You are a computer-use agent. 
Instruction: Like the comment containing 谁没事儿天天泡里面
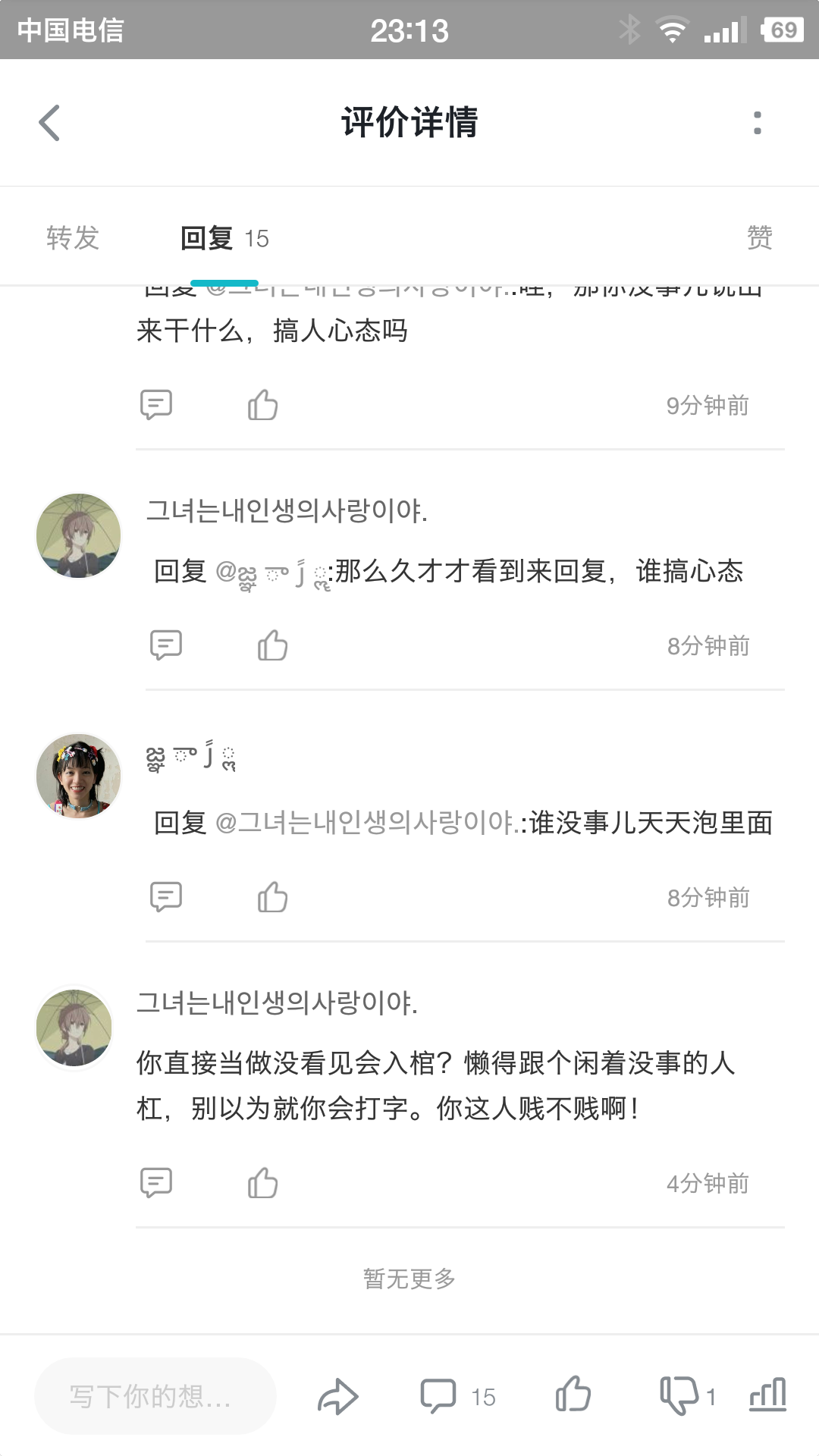[x=273, y=896]
